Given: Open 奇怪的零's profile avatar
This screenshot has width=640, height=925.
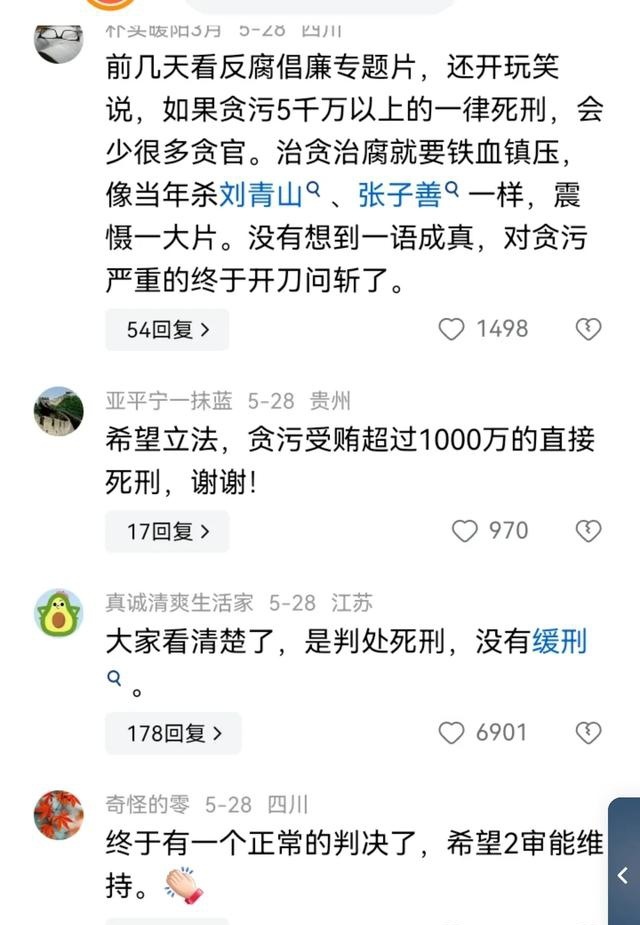Looking at the screenshot, I should tap(59, 814).
